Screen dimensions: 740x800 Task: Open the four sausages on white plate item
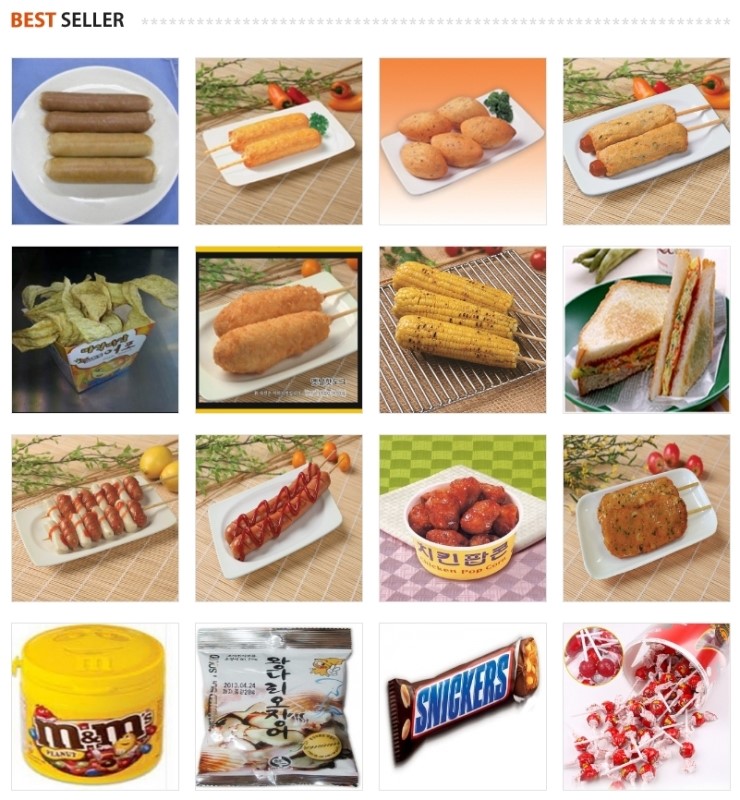(95, 141)
